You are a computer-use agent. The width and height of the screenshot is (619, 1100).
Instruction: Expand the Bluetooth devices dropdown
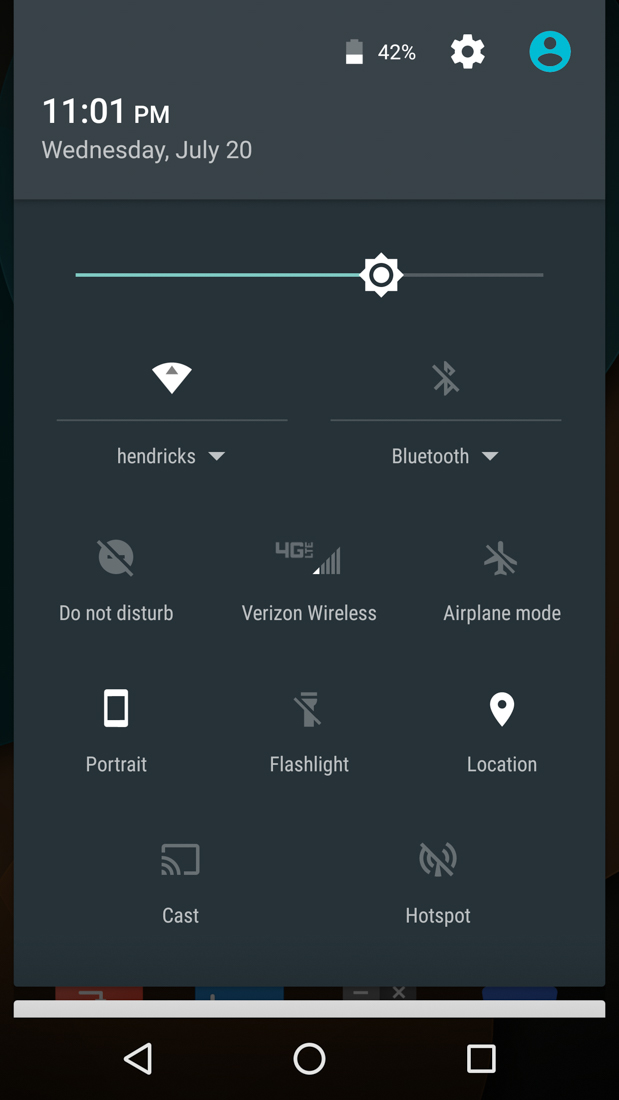445,456
